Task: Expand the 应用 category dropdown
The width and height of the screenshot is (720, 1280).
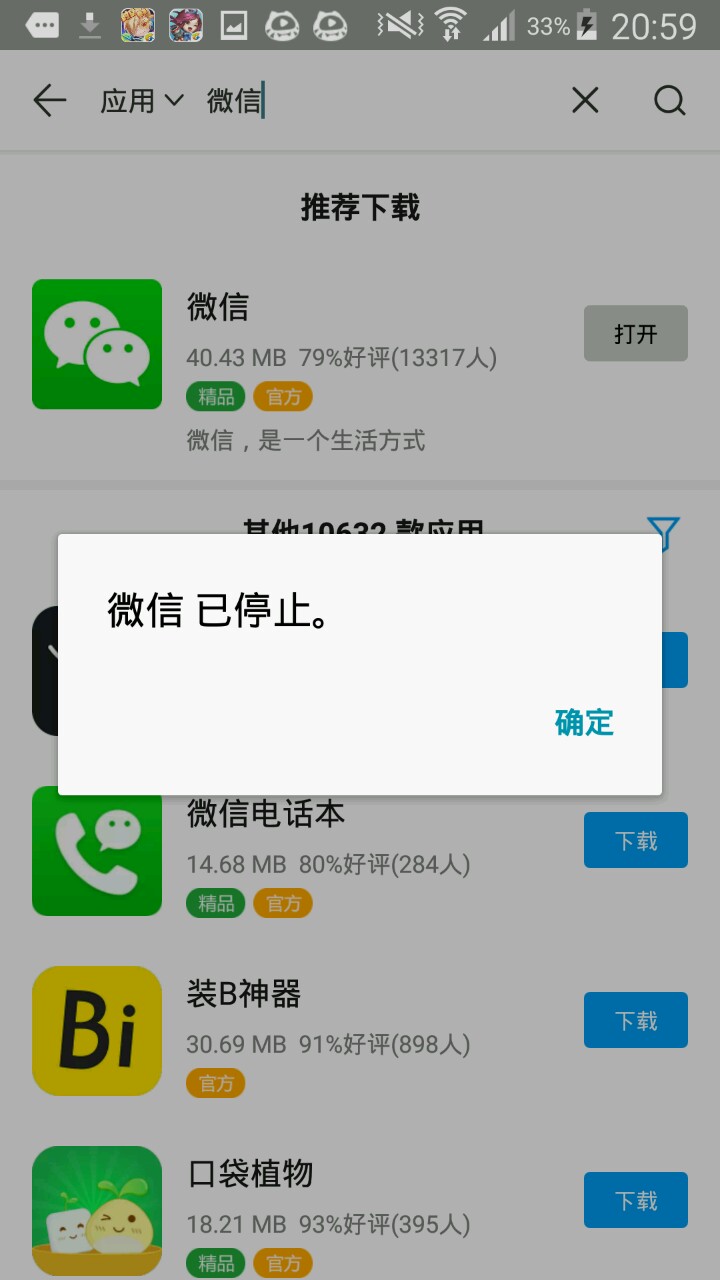Action: 142,101
